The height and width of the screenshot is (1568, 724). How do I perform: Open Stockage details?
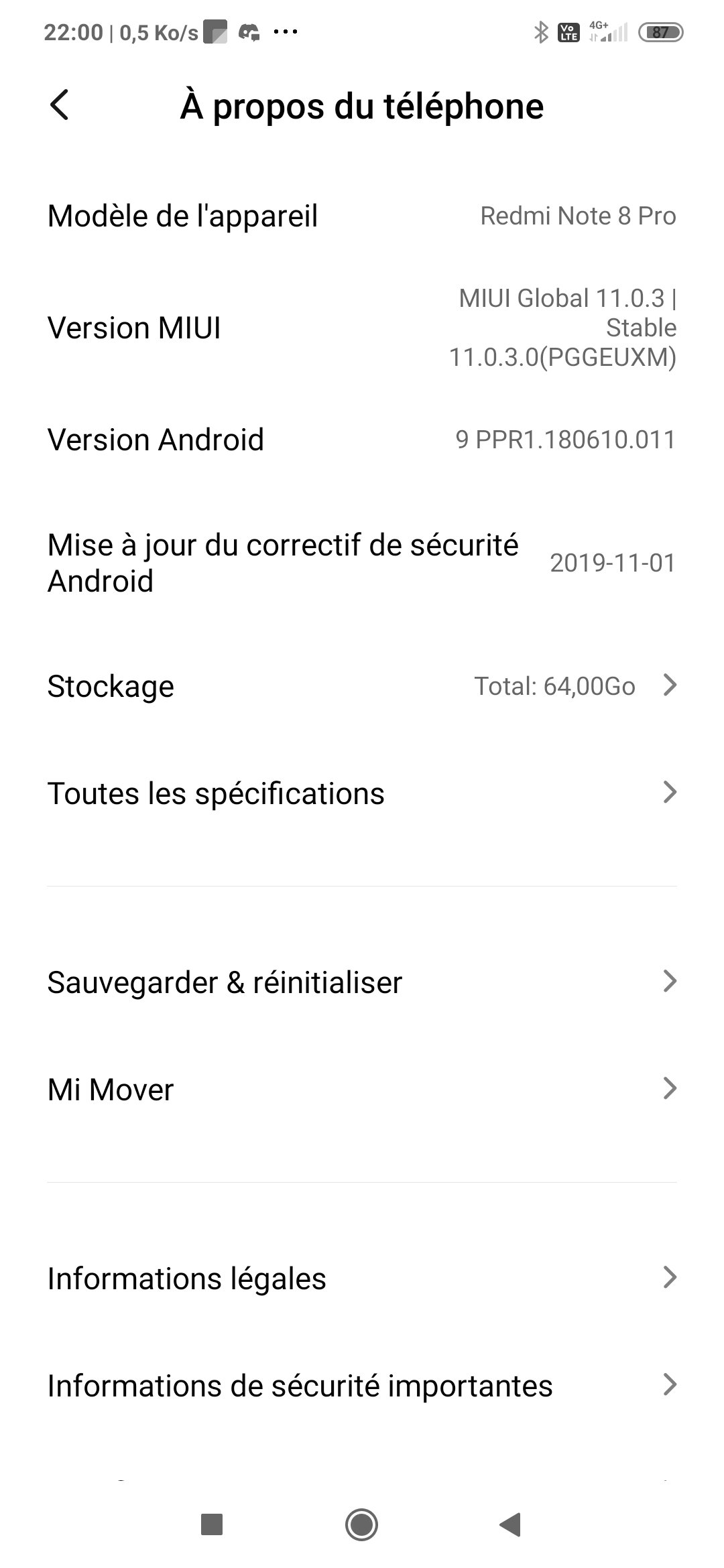coord(362,685)
